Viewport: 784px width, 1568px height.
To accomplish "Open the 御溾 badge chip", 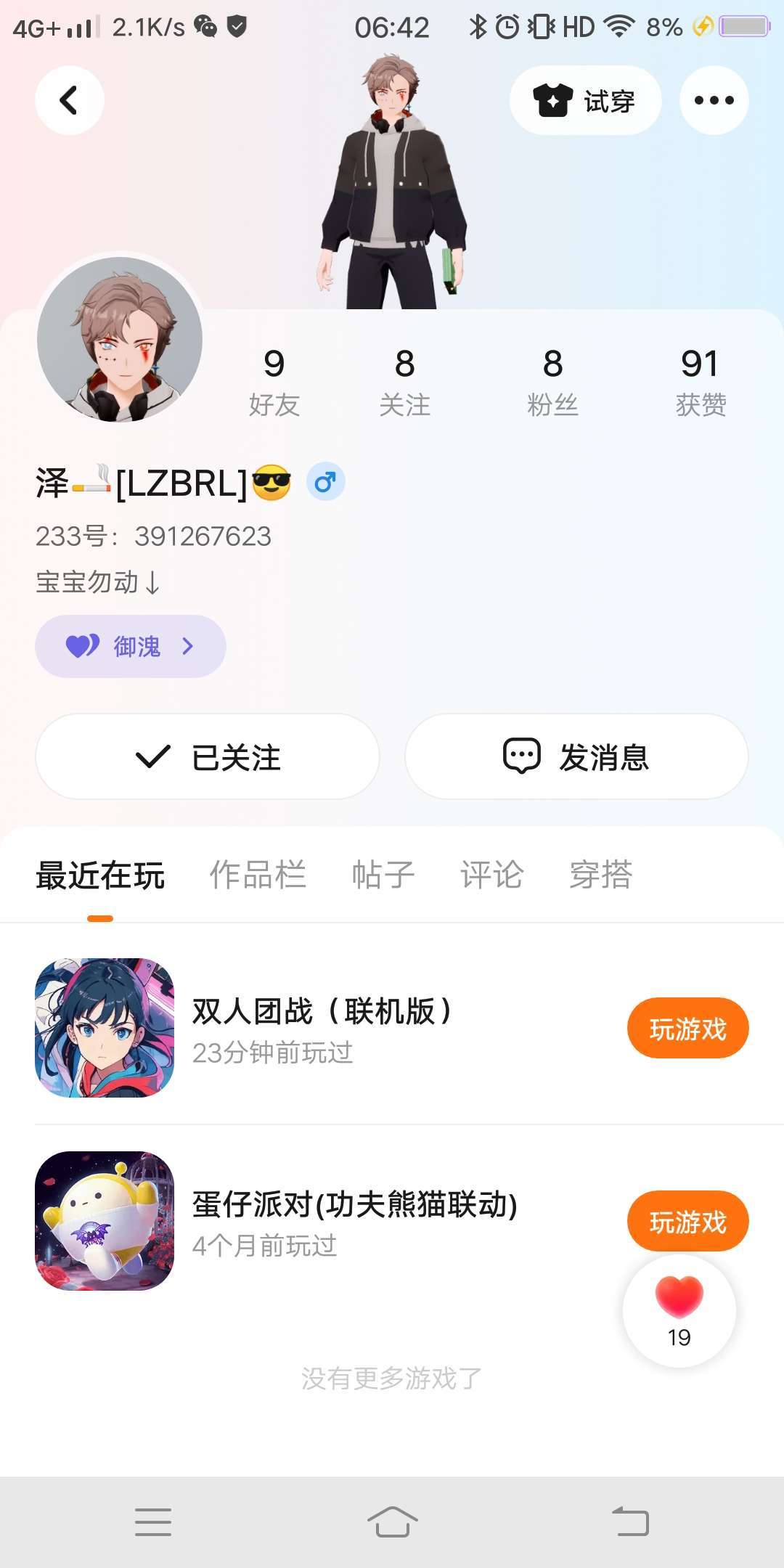I will tap(131, 646).
